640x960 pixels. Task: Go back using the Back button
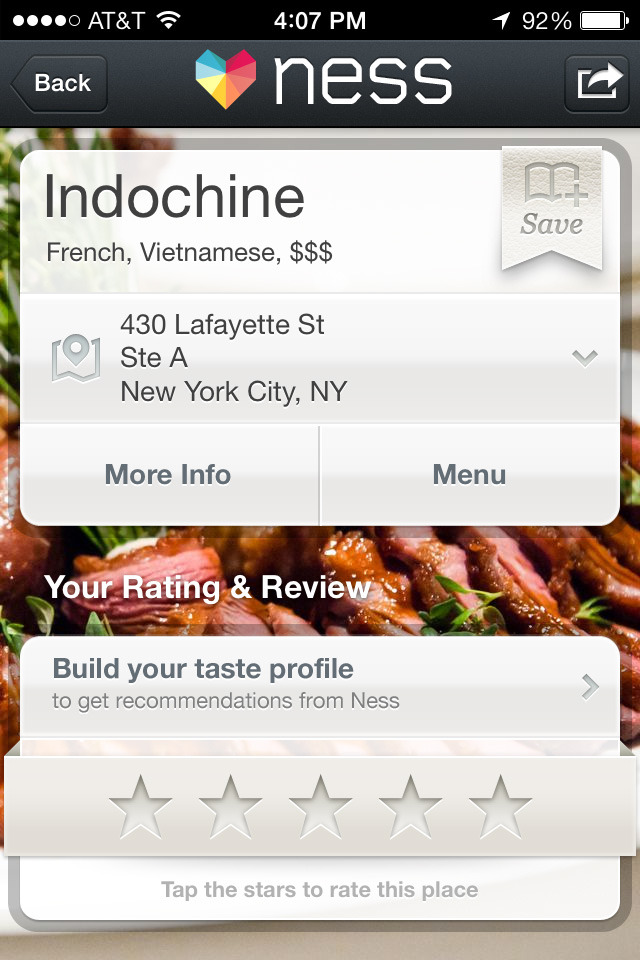click(59, 84)
